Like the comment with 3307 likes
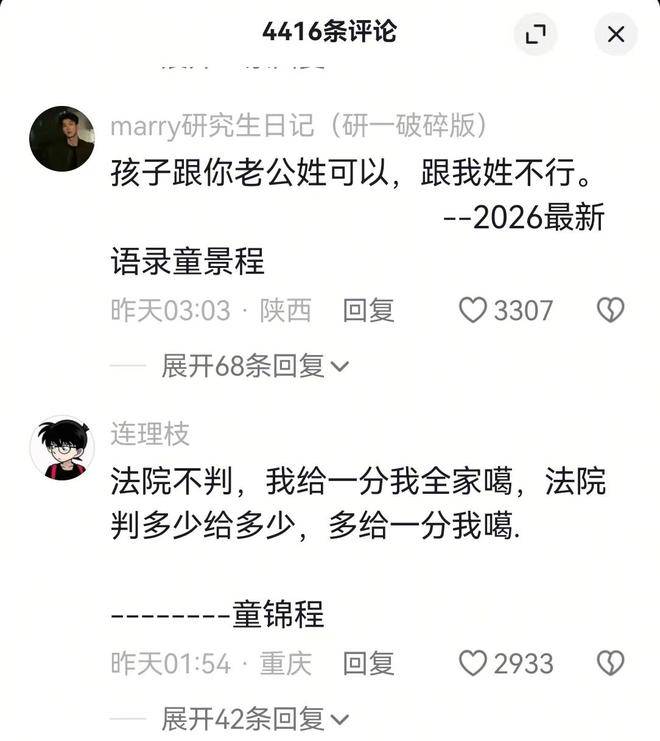The image size is (660, 741). tap(473, 311)
